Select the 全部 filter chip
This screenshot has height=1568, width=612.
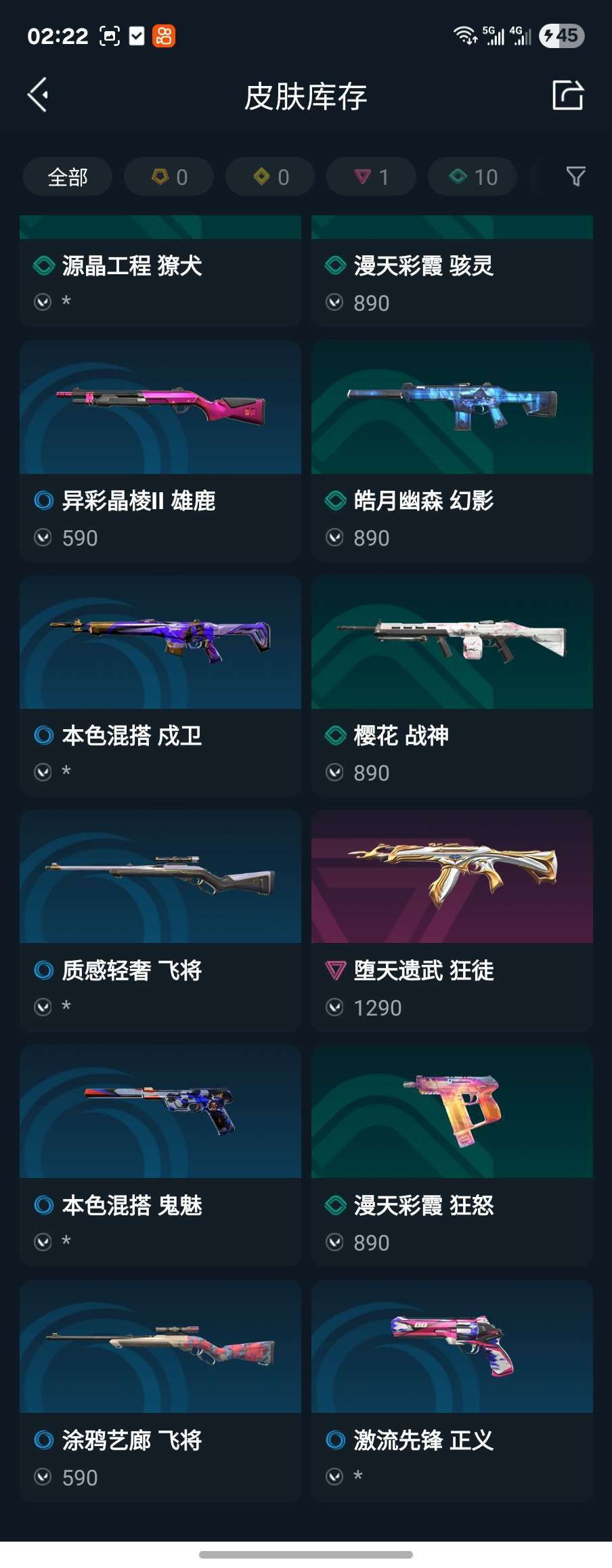click(x=68, y=177)
